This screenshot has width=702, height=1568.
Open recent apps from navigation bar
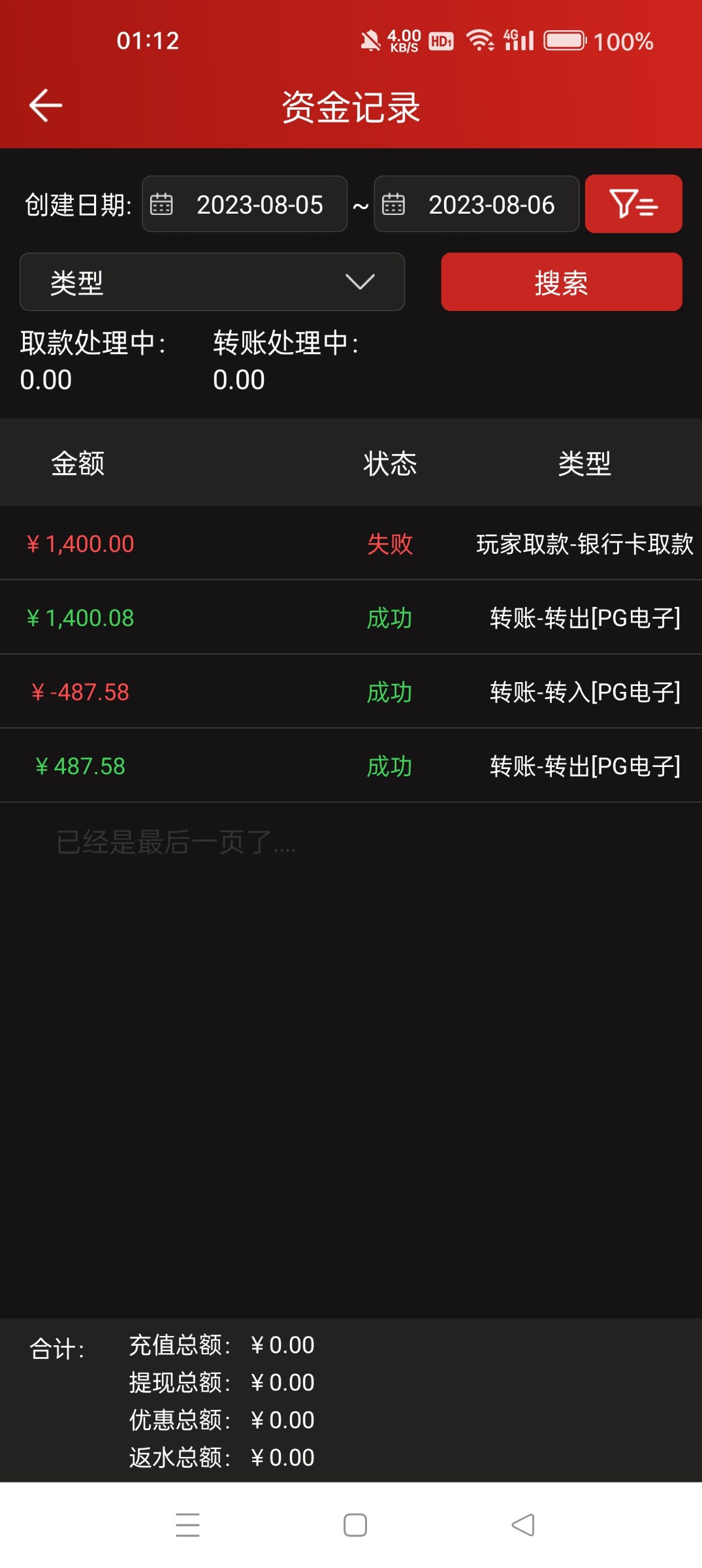tap(187, 1525)
